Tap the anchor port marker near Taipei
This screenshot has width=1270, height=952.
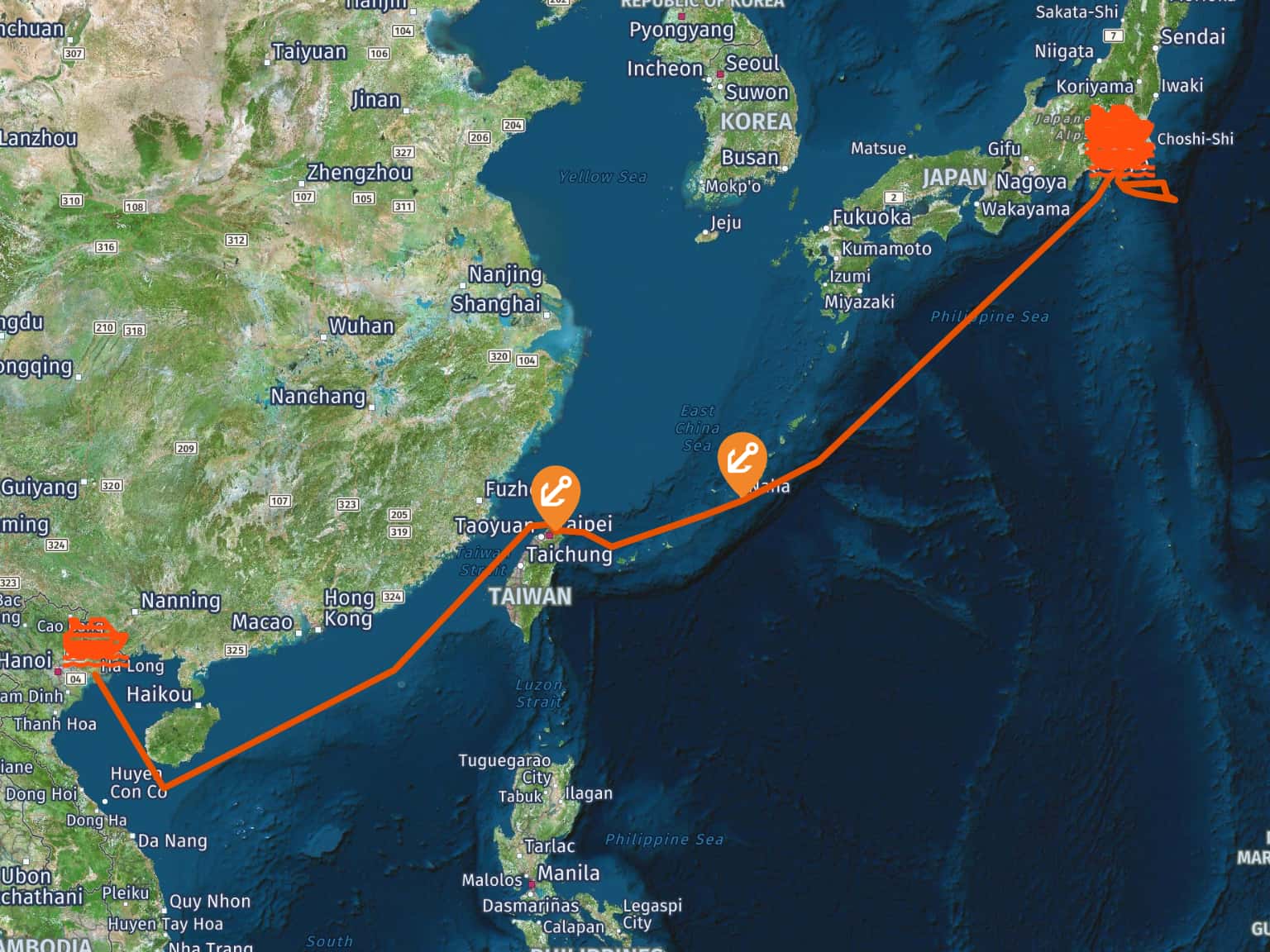pos(555,493)
